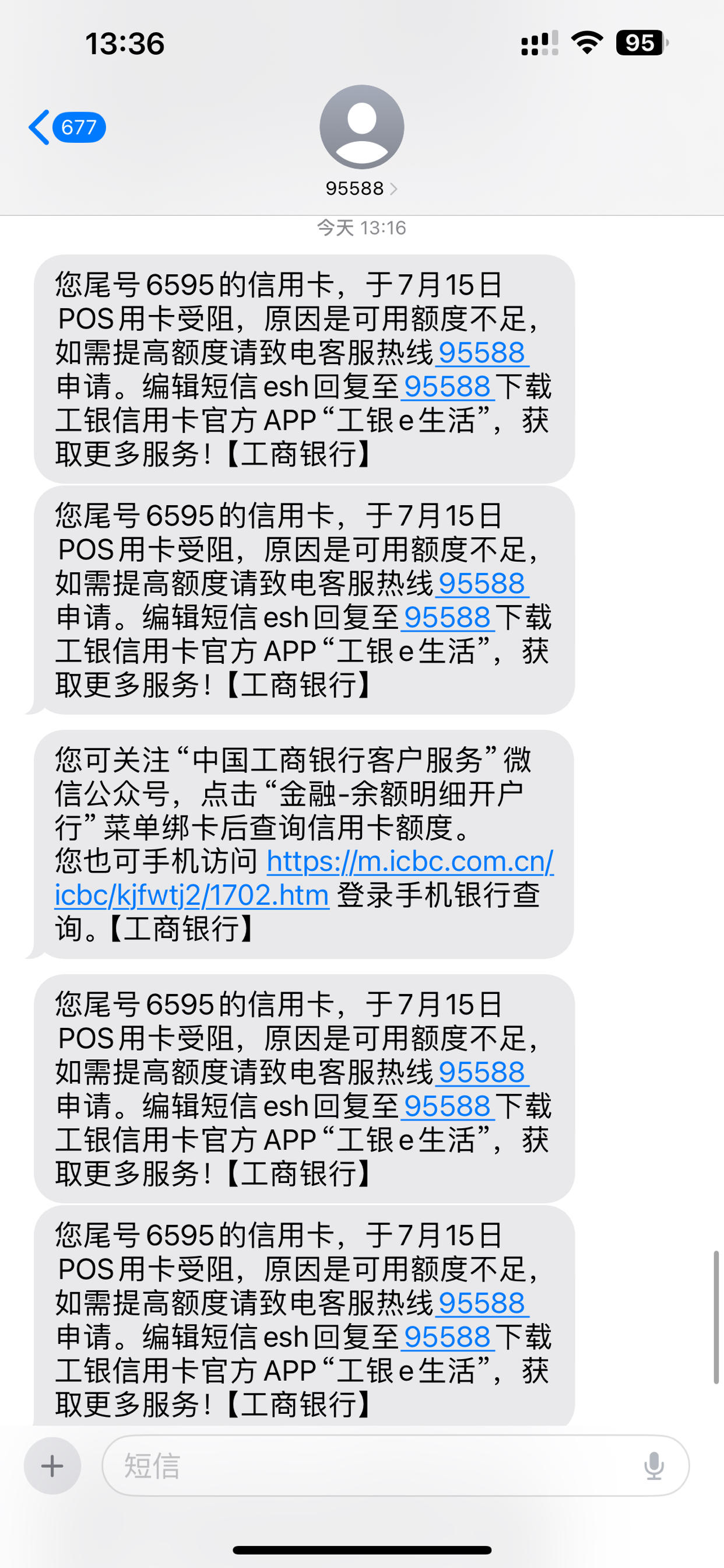Tap the 95588 hotline link in first message
Screen dimensions: 724x1568
(482, 352)
